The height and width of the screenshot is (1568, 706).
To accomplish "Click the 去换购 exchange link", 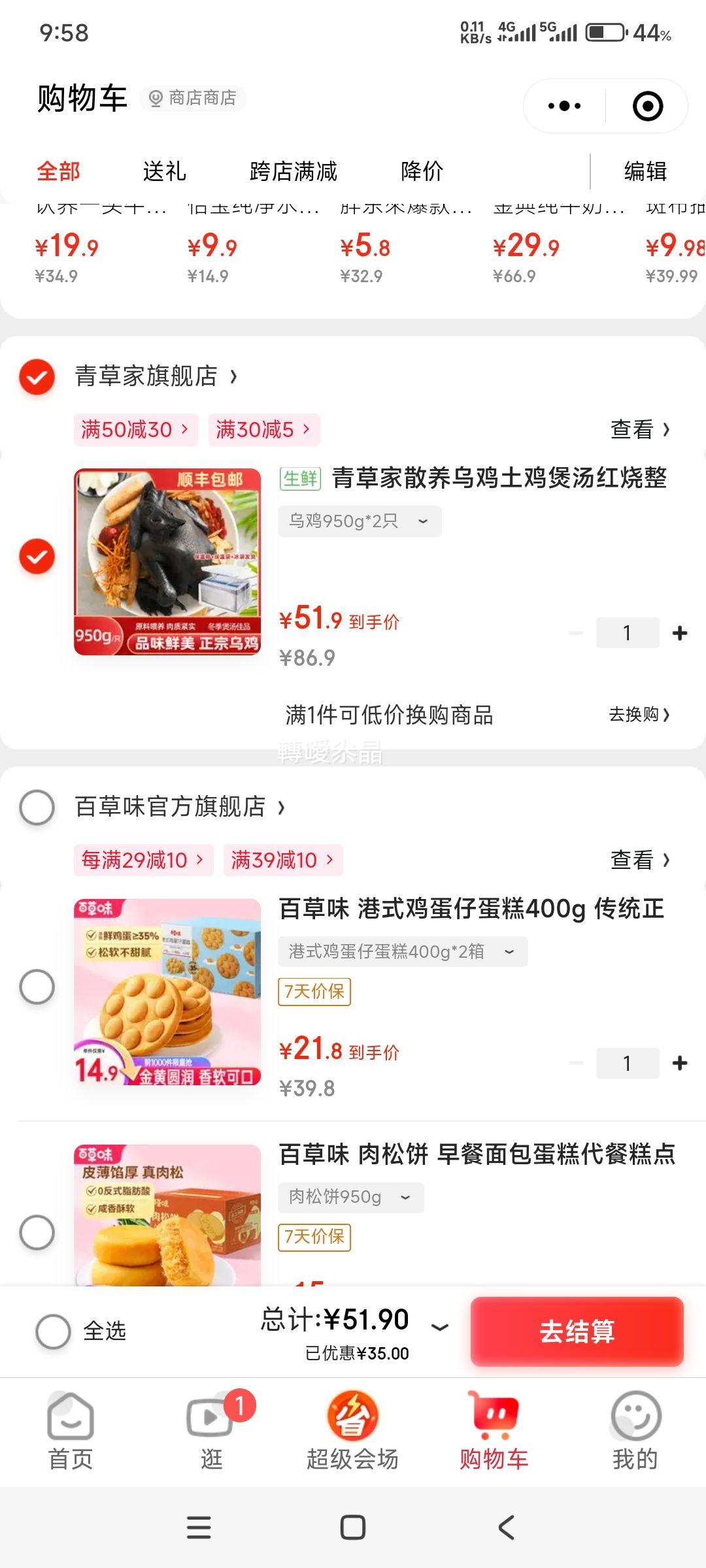I will coord(636,715).
